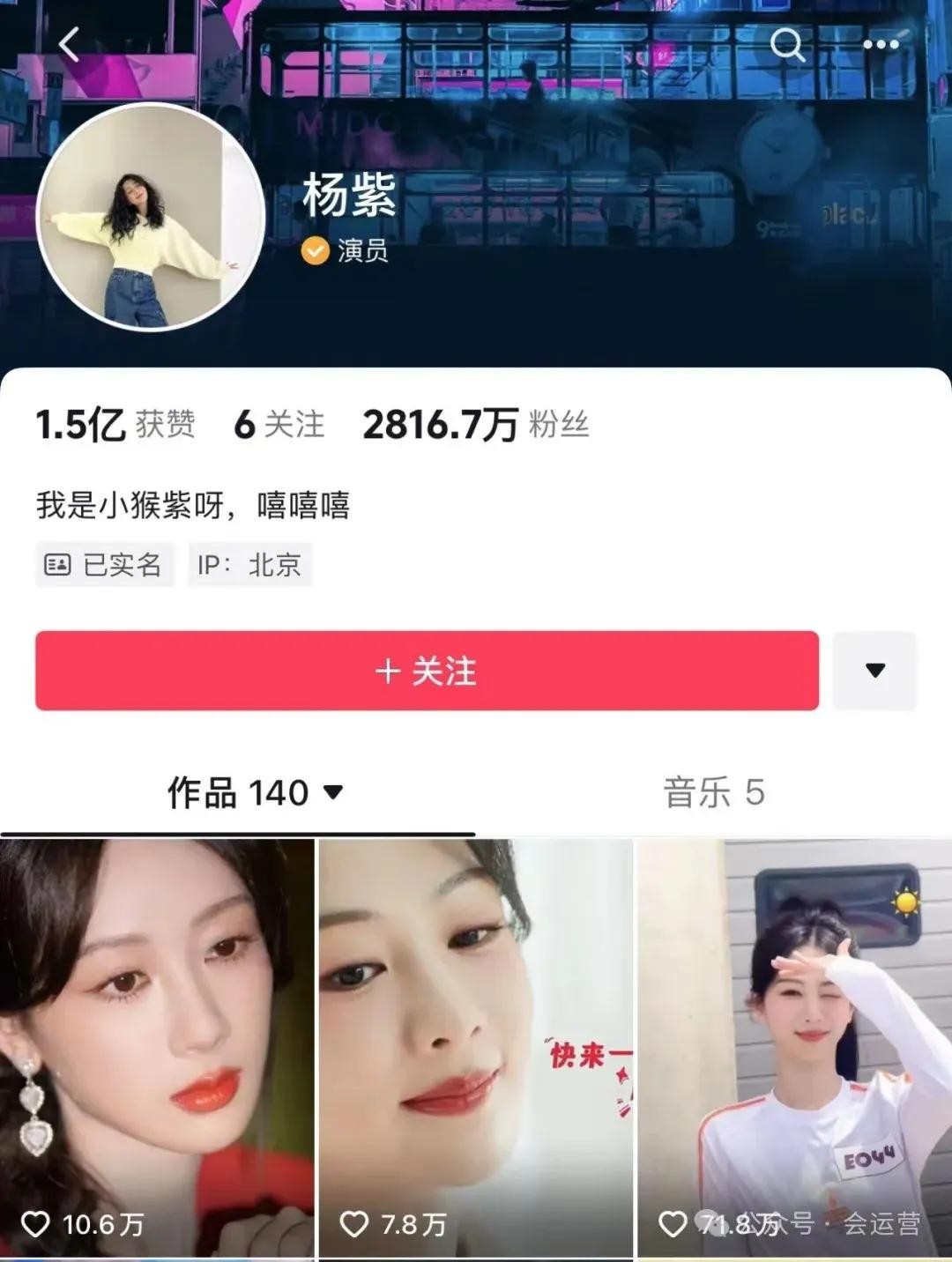Click the red 关注 follow button
Image resolution: width=952 pixels, height=1262 pixels.
click(427, 670)
